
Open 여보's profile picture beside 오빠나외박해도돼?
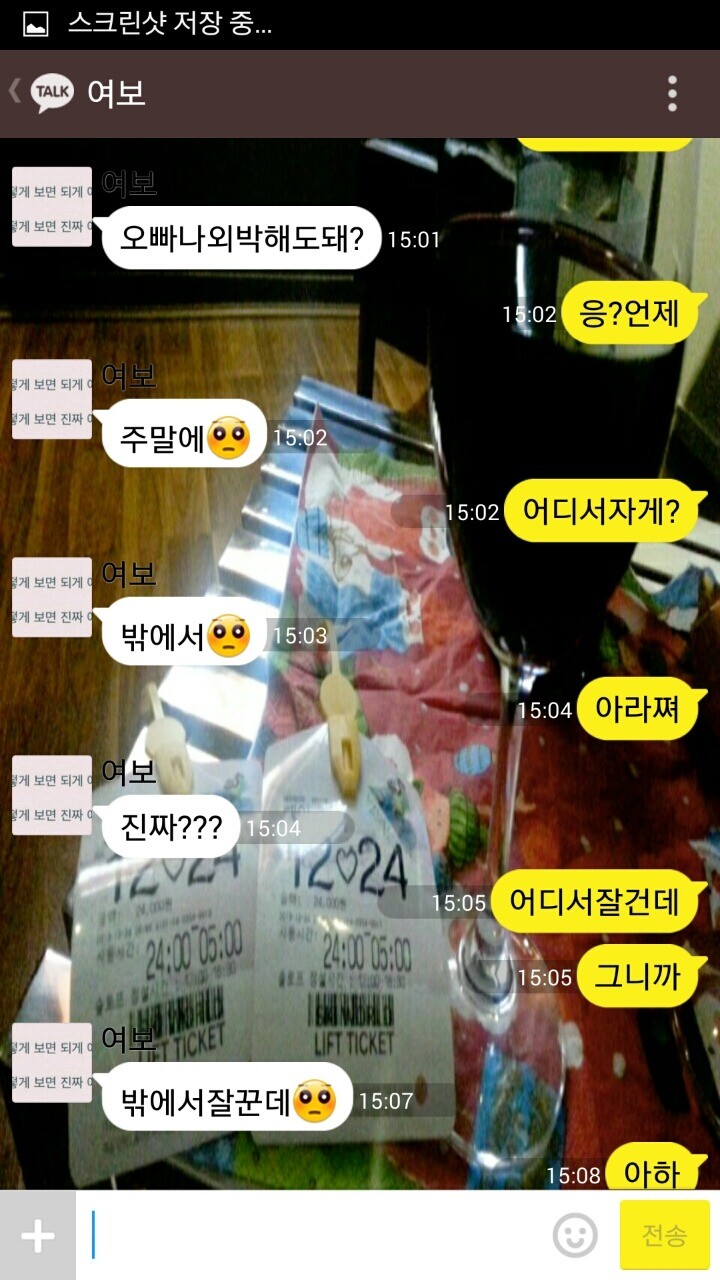[x=52, y=207]
